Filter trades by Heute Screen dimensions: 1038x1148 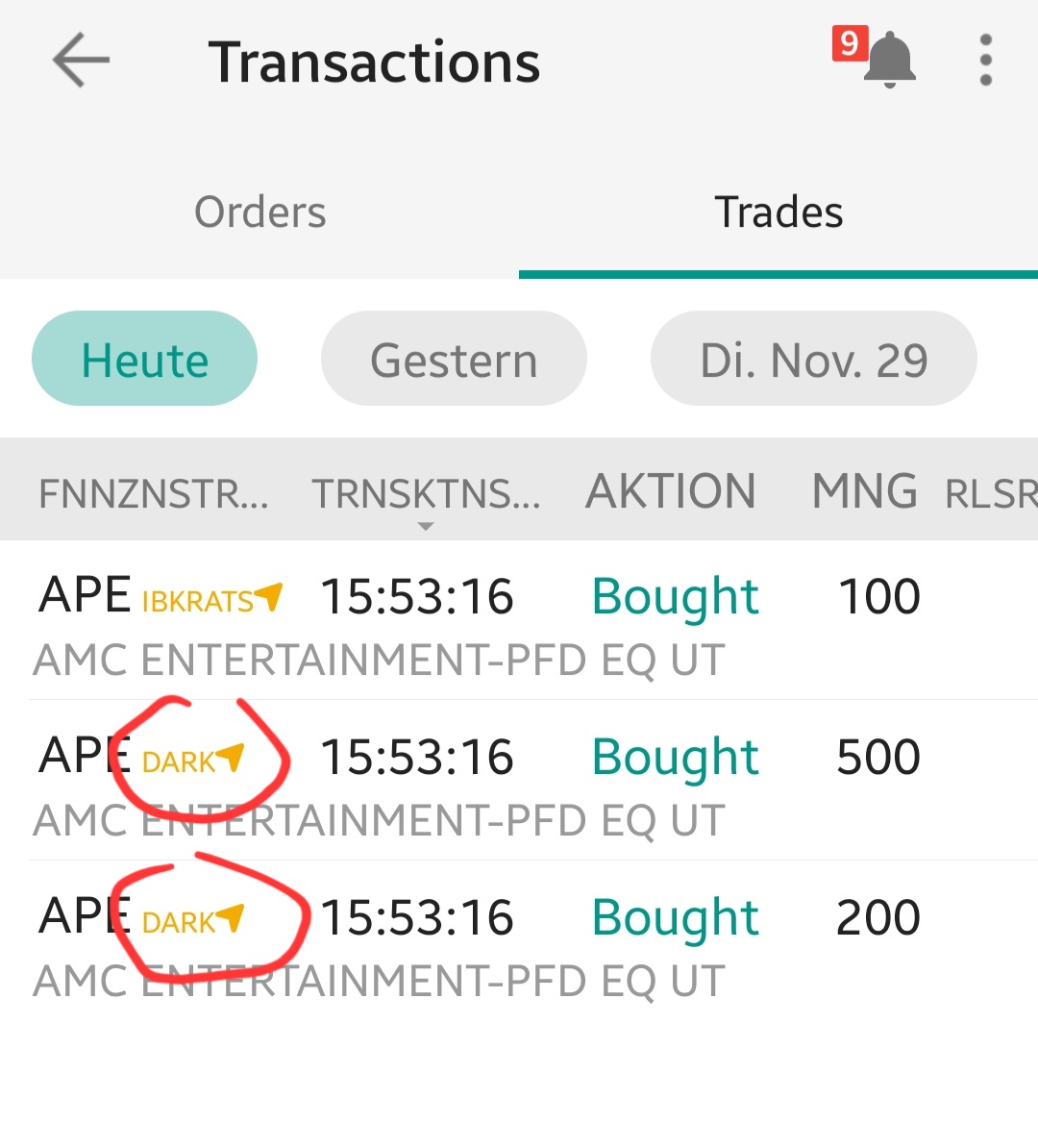[x=145, y=360]
